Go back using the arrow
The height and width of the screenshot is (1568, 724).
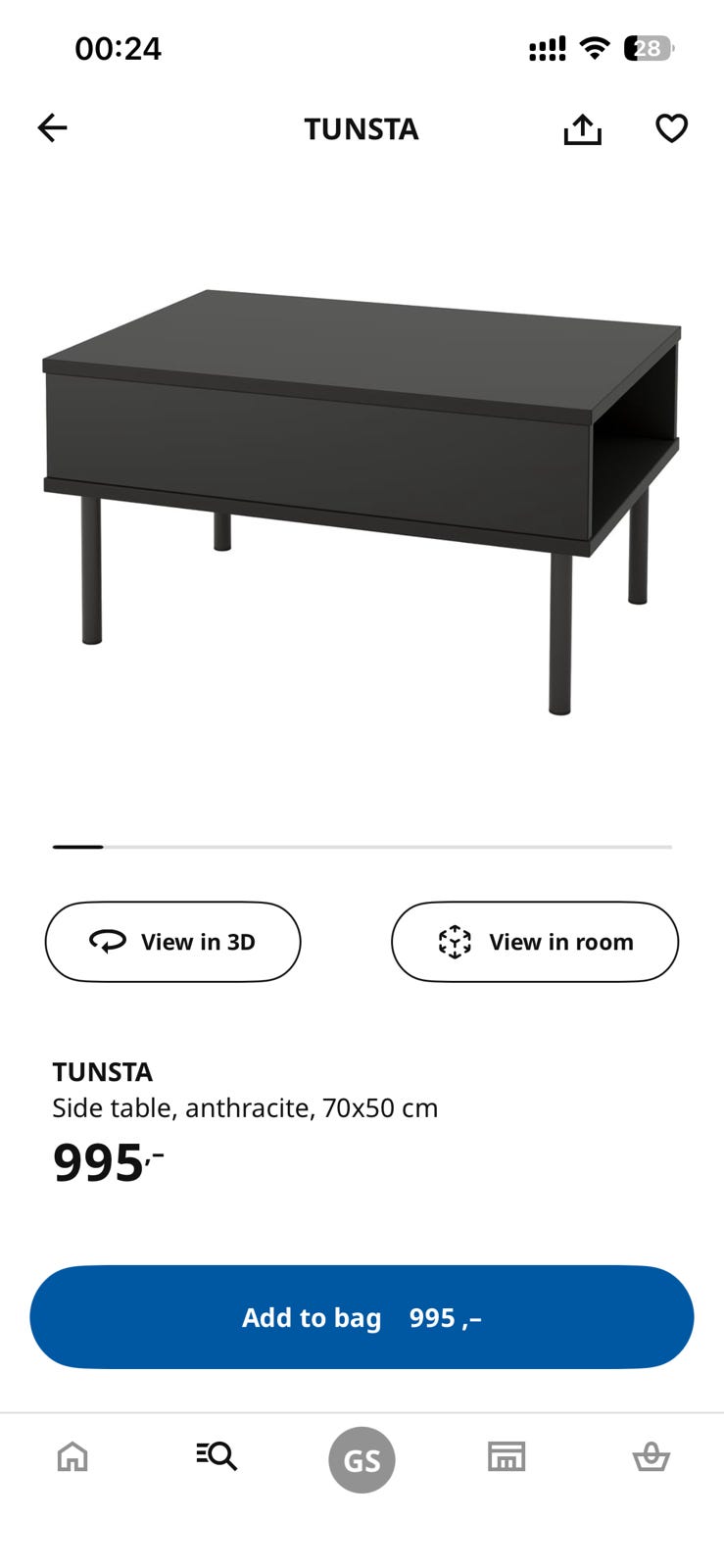[53, 128]
